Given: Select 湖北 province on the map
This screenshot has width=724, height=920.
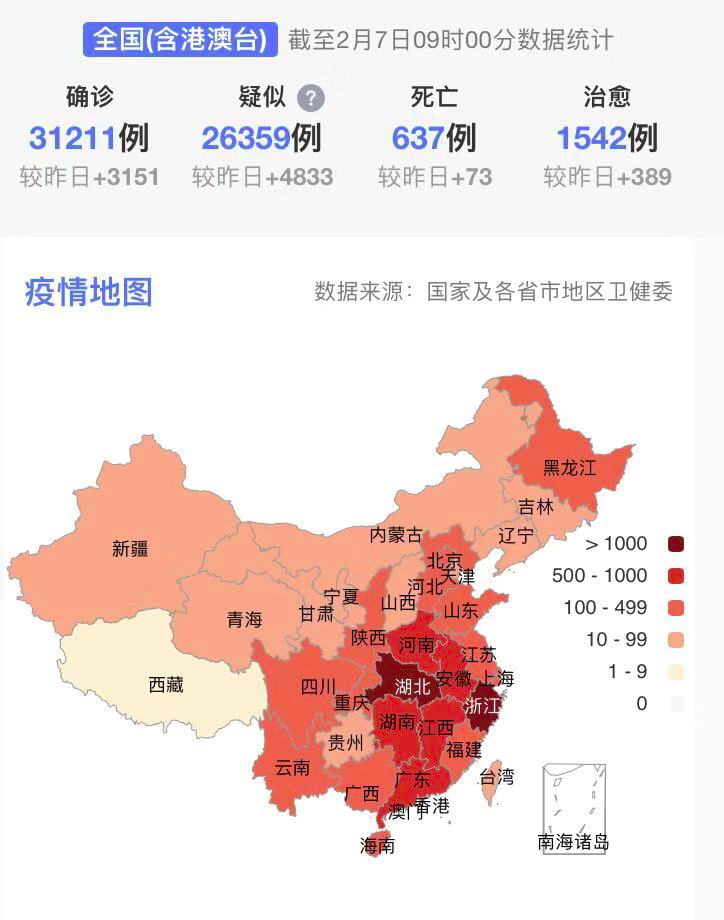Looking at the screenshot, I should click(411, 686).
